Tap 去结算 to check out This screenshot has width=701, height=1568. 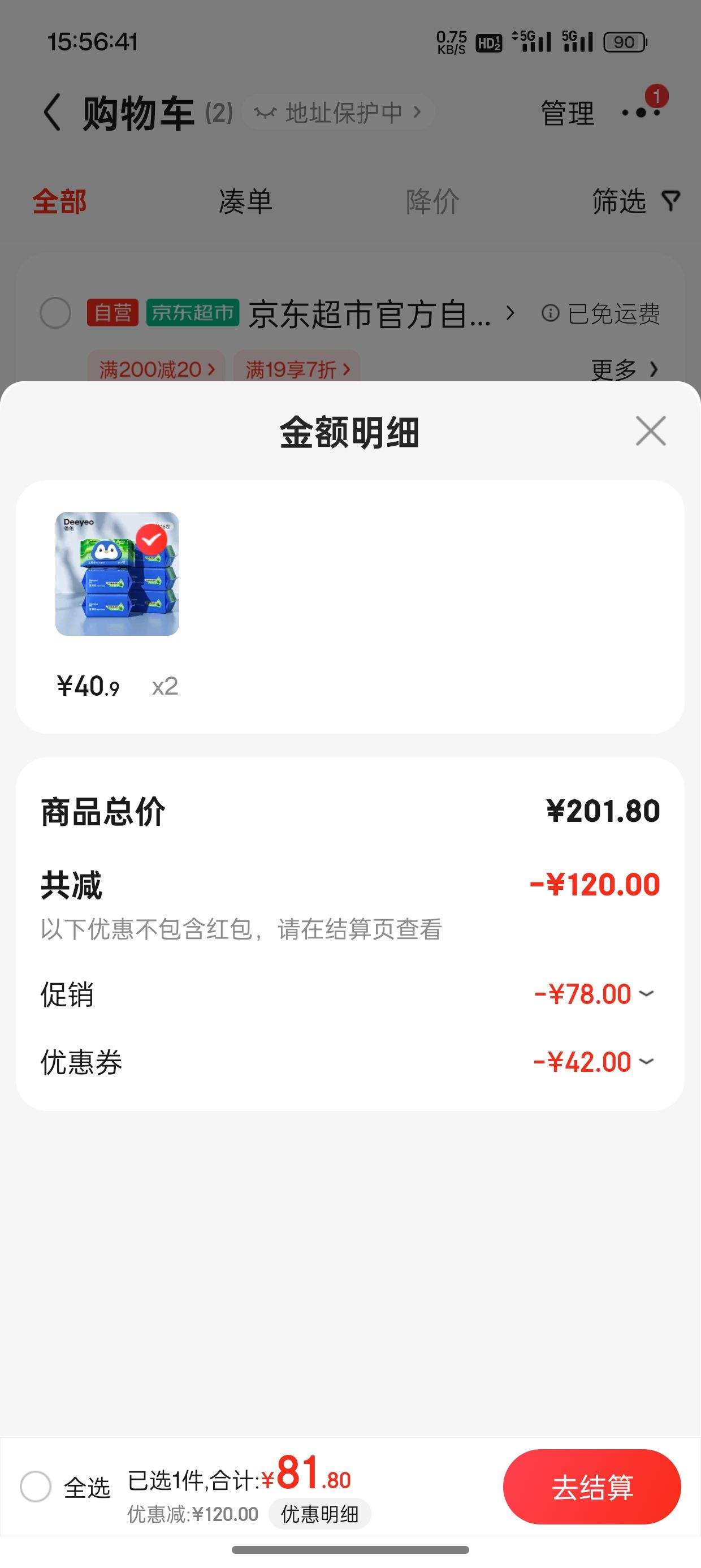tap(591, 1487)
